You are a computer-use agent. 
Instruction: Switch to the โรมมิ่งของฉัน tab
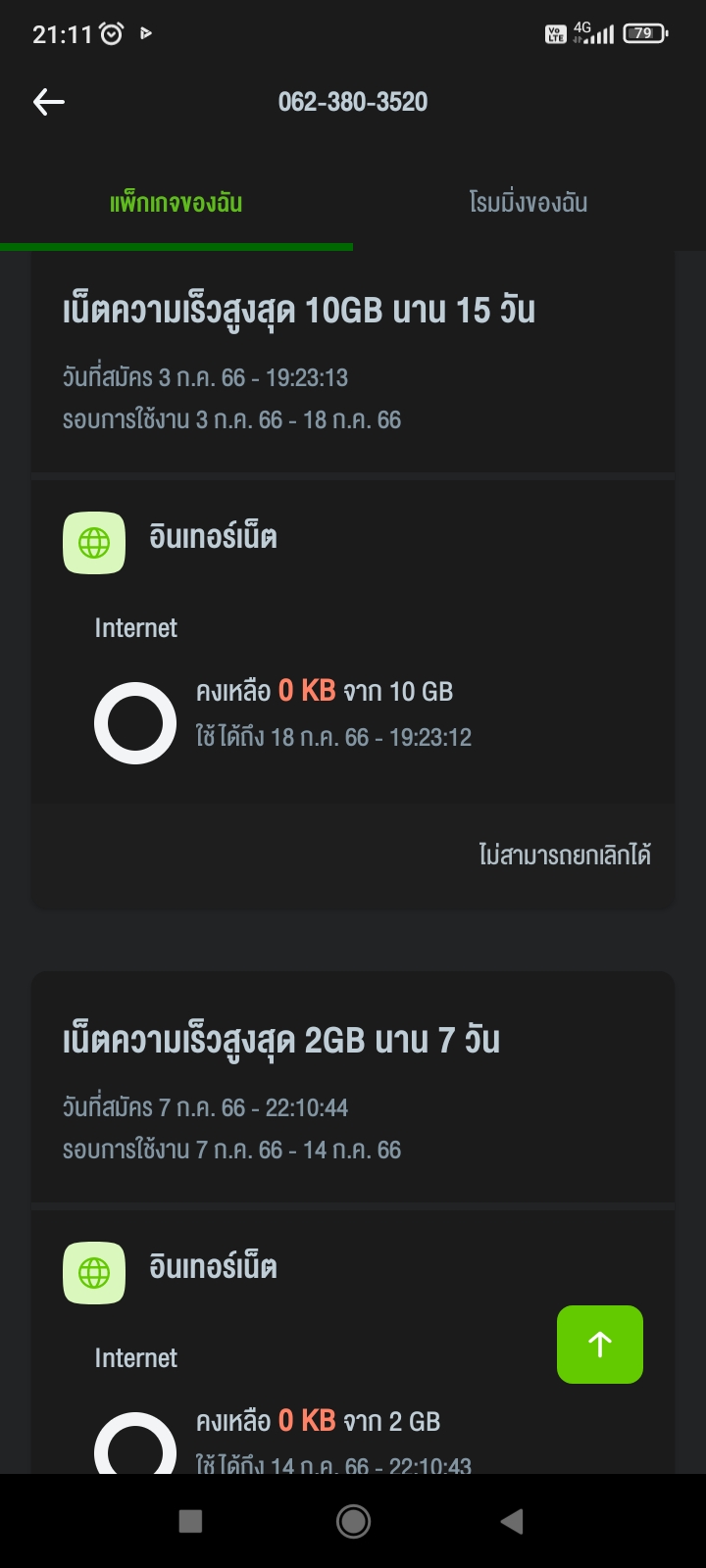[x=529, y=203]
